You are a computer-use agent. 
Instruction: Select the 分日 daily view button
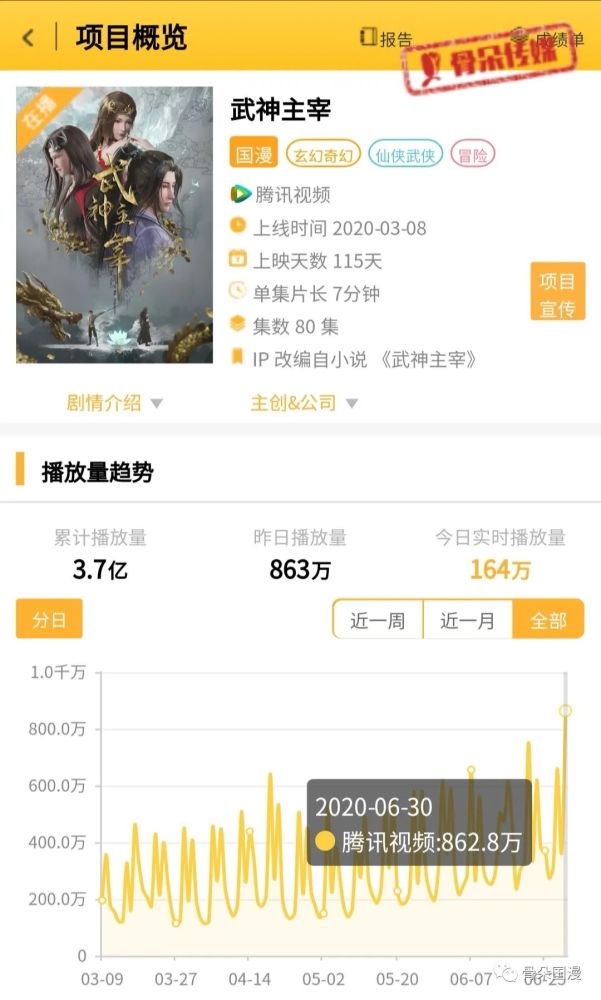pos(49,619)
